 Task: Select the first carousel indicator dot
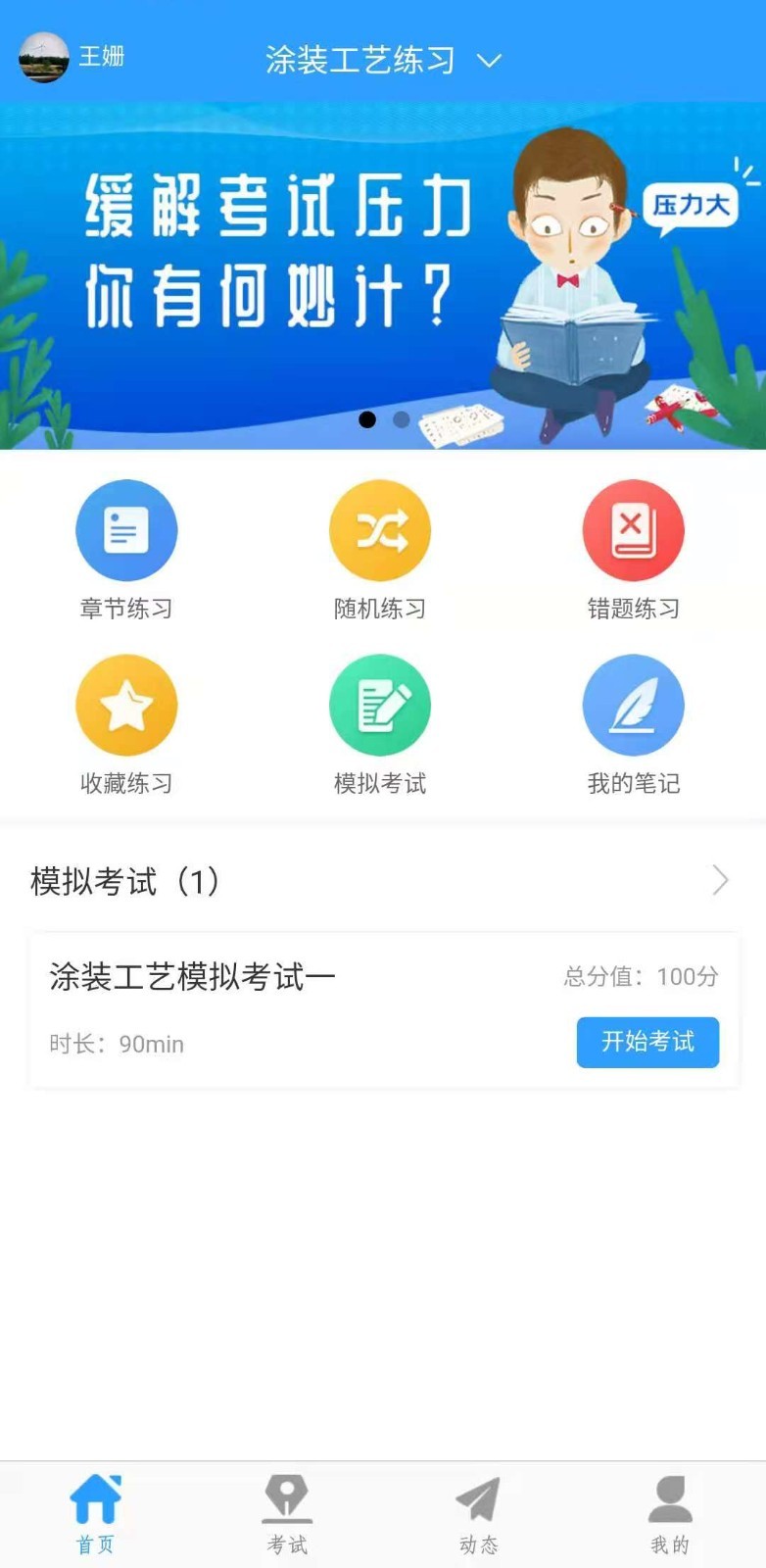(x=367, y=419)
